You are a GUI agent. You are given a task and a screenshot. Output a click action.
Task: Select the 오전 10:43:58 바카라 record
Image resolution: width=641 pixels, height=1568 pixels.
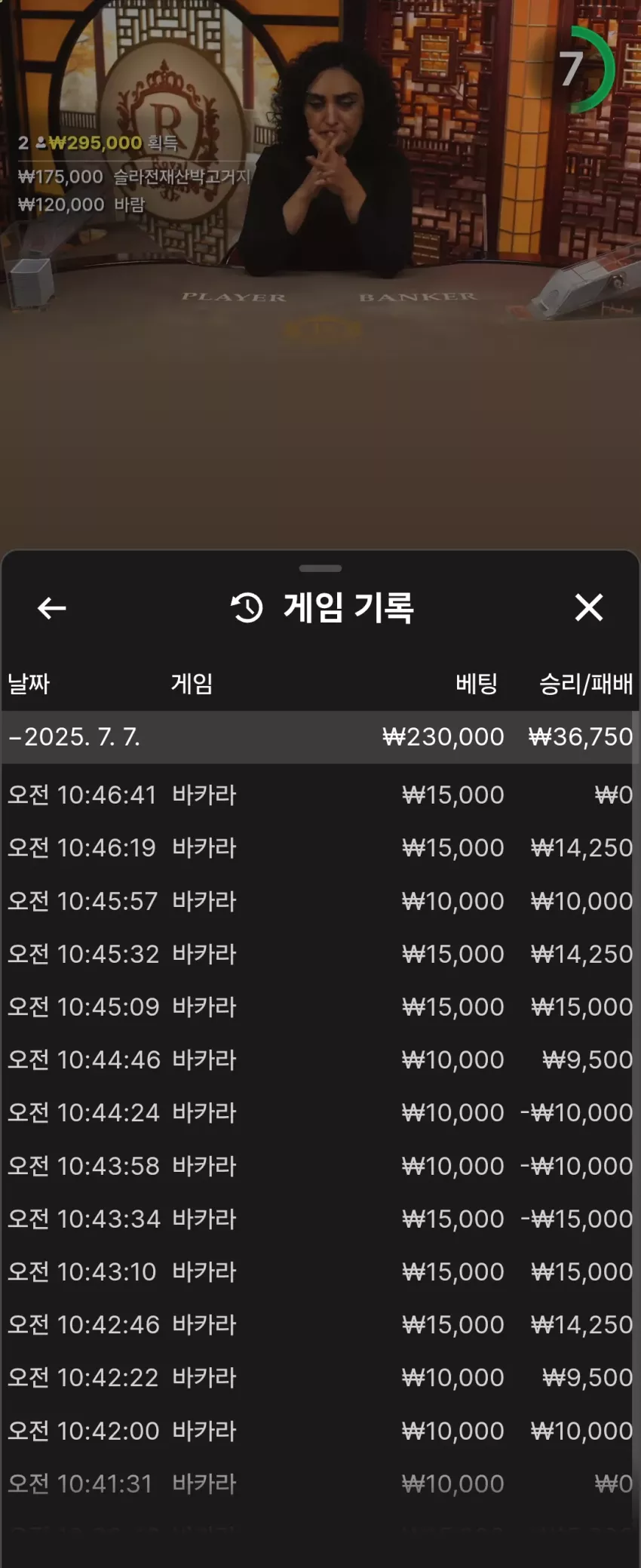[x=320, y=1166]
